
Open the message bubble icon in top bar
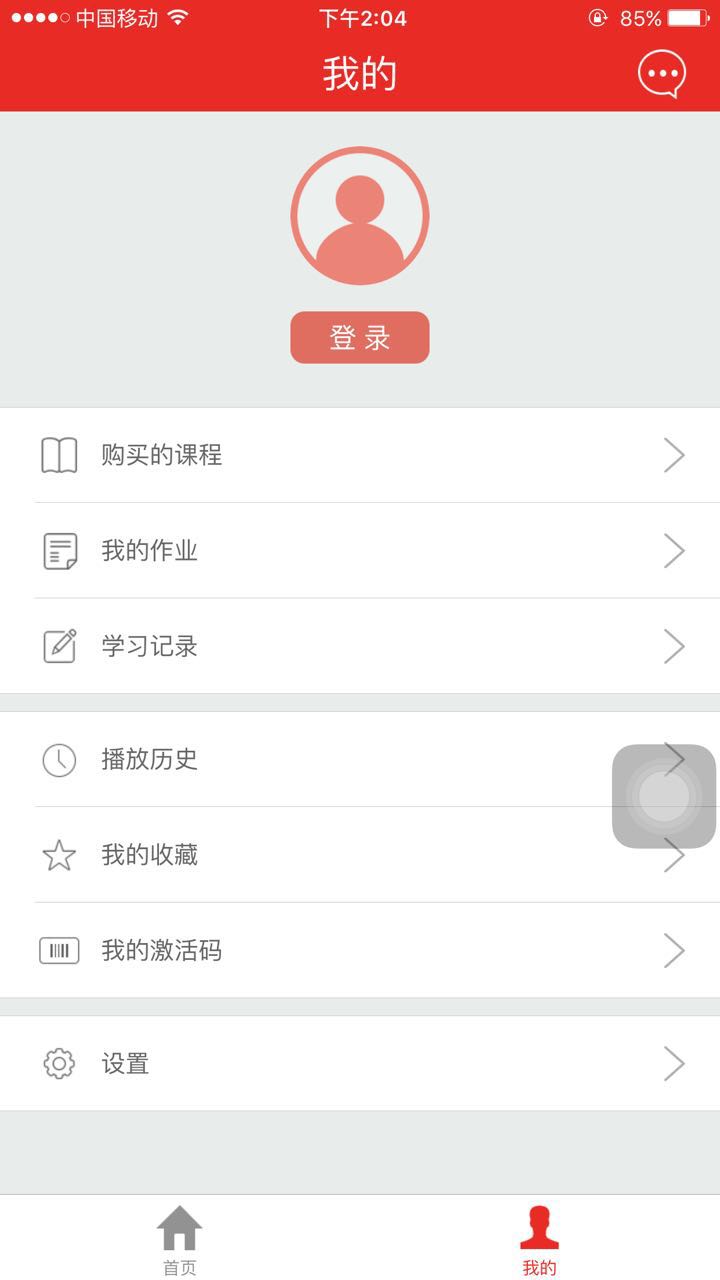pos(662,72)
